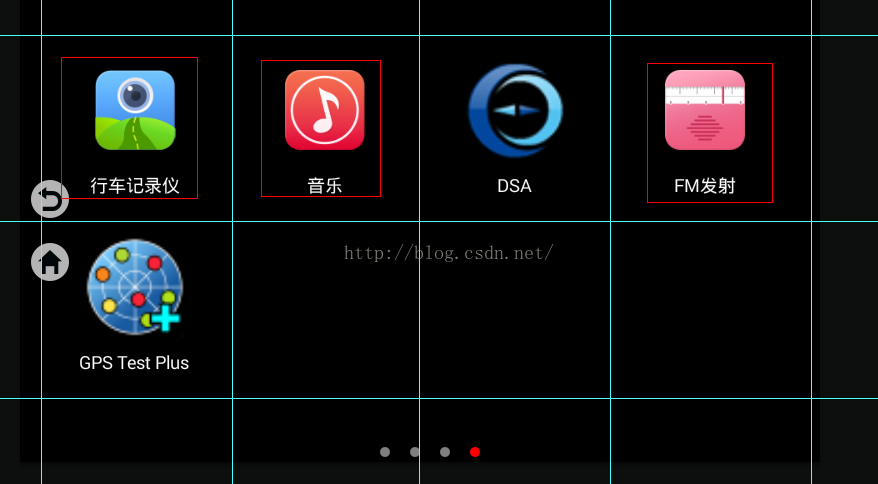Open the DSA app
This screenshot has height=484, width=878.
pos(515,111)
